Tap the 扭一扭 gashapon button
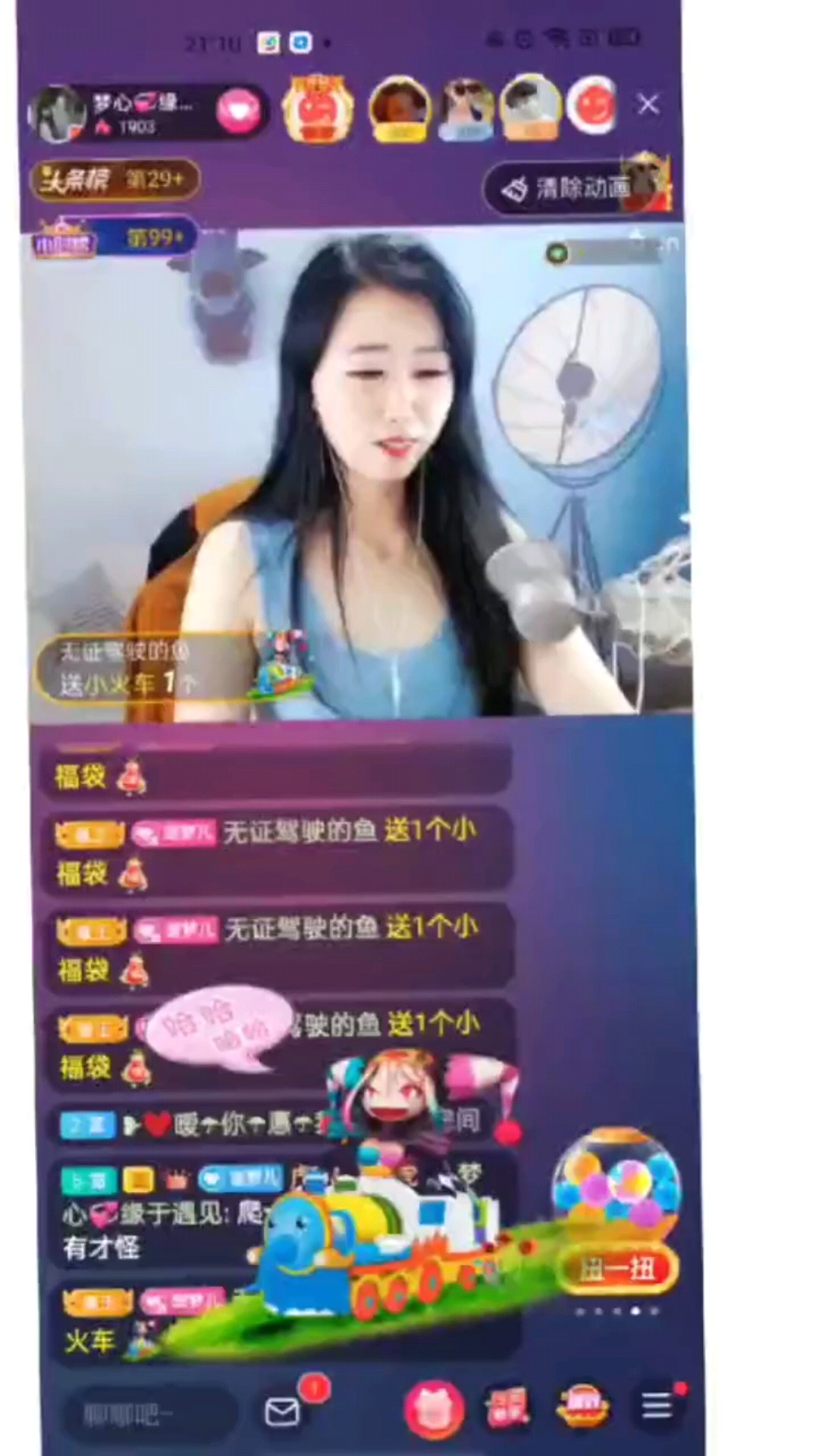Screen dimensions: 819x1456 coord(616,1269)
